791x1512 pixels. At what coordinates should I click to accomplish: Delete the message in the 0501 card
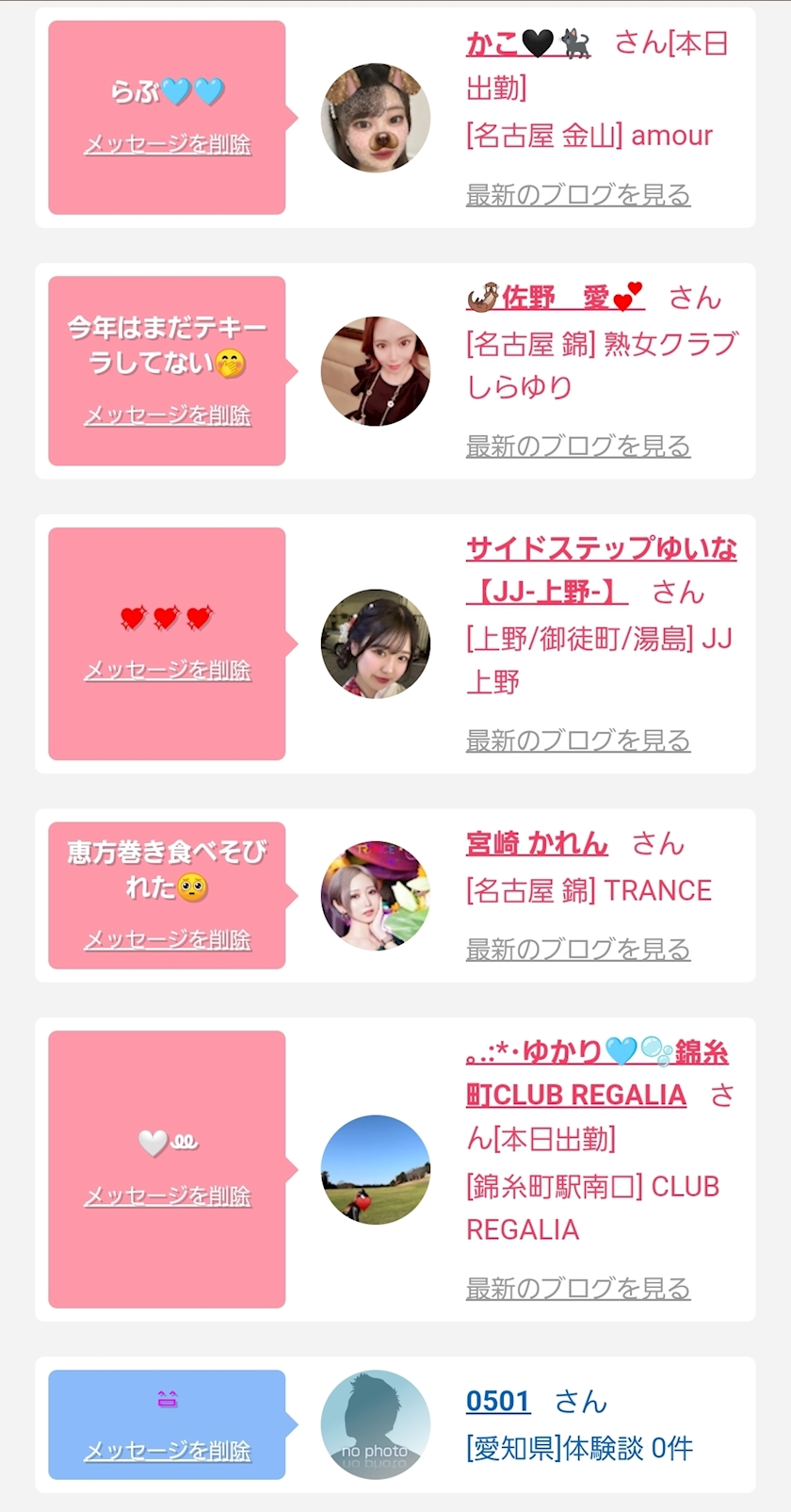168,1450
